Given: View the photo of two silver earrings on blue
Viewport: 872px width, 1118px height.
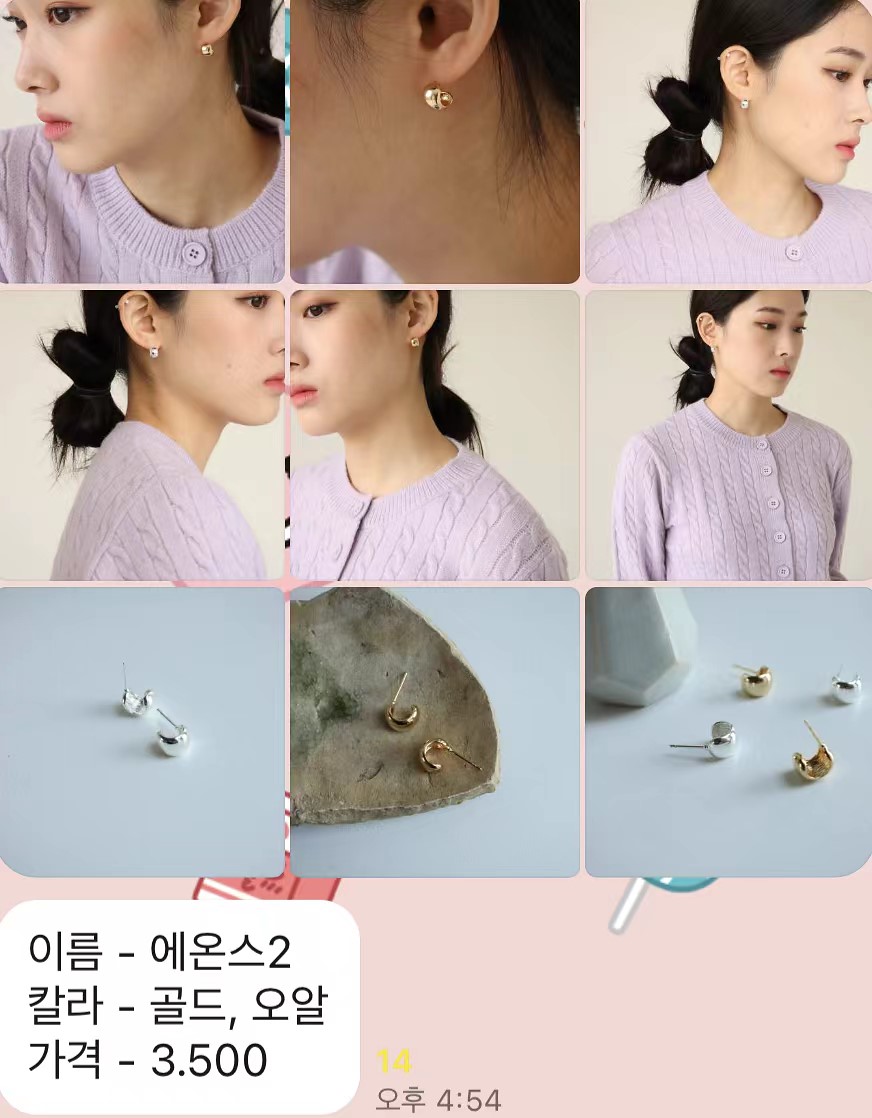Looking at the screenshot, I should tap(142, 732).
